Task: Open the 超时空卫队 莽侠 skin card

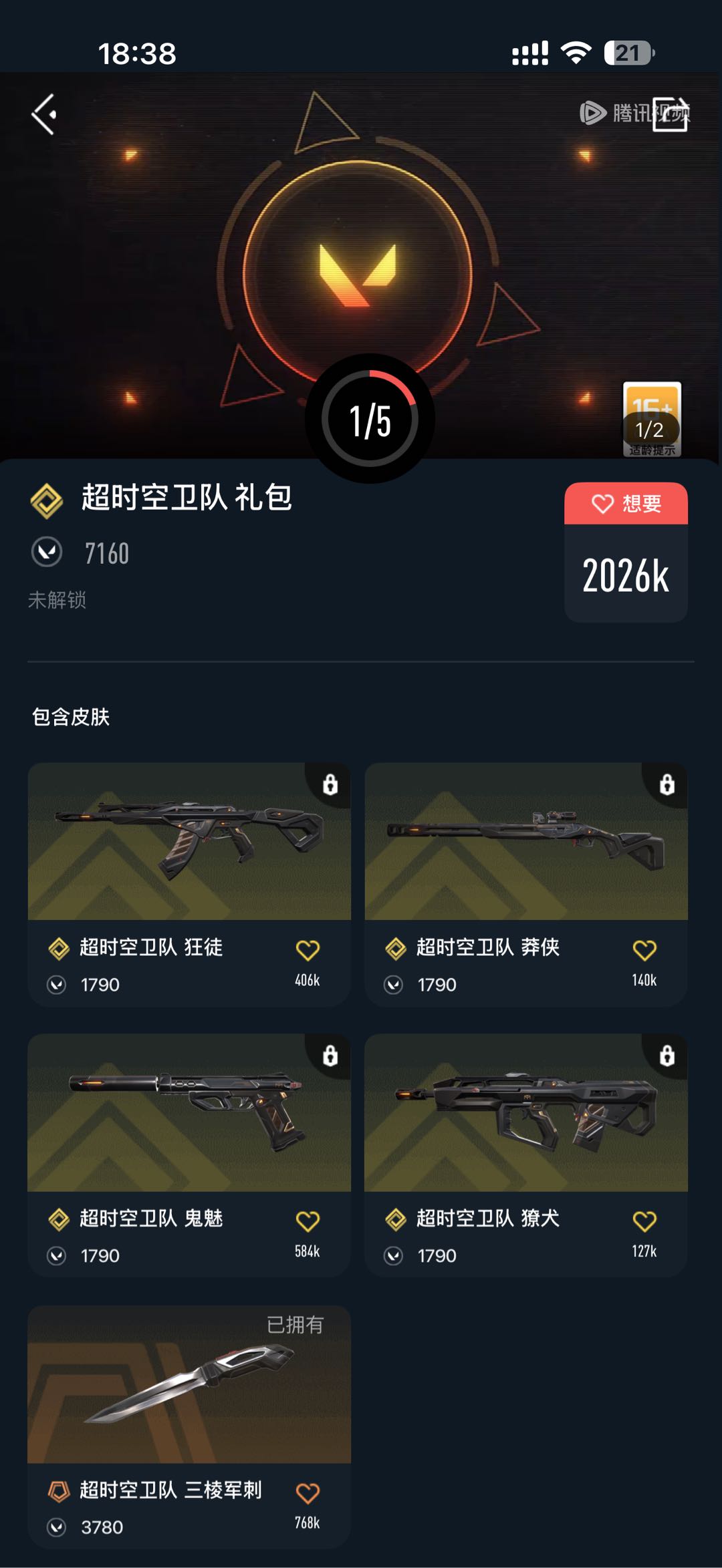Action: tap(526, 885)
